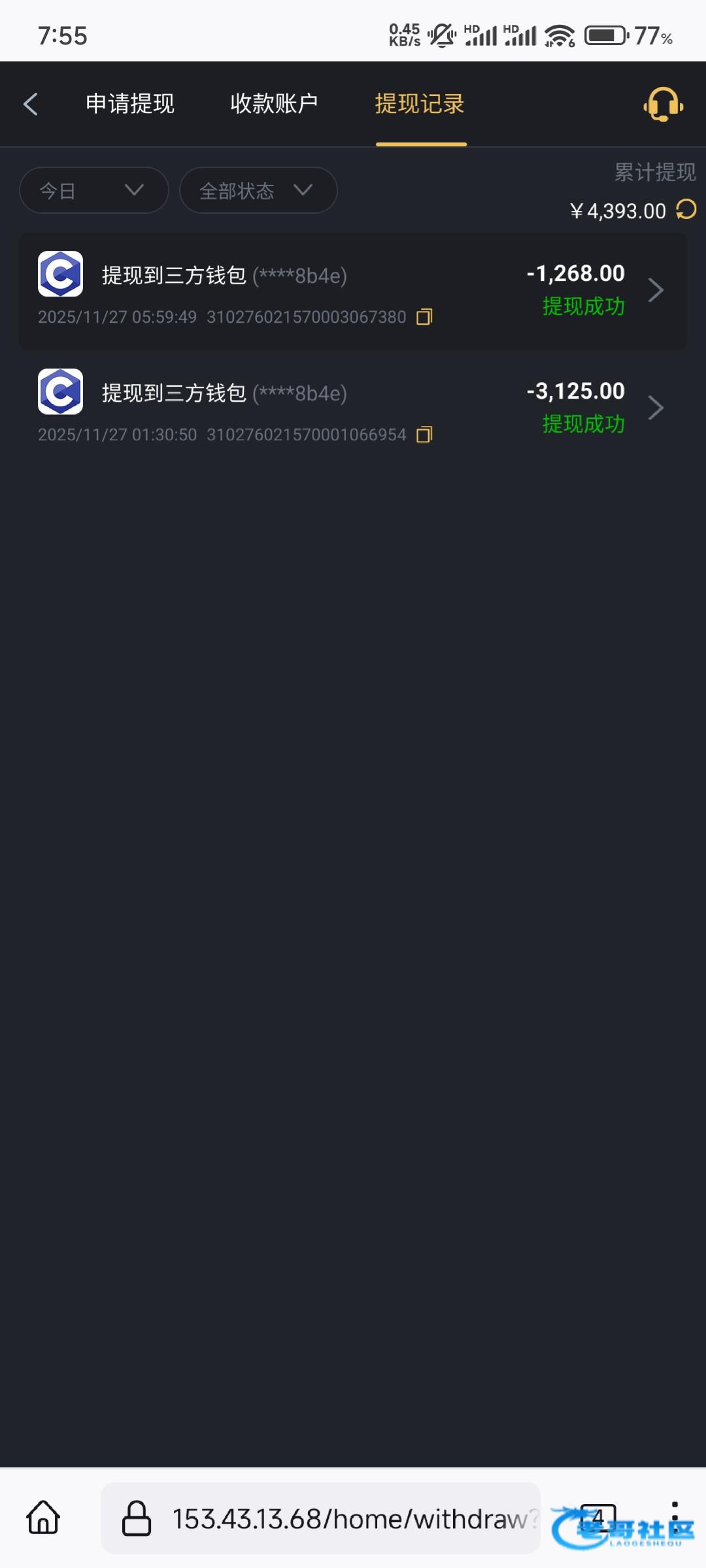Open customer service headset icon
The image size is (706, 1568).
tap(664, 105)
